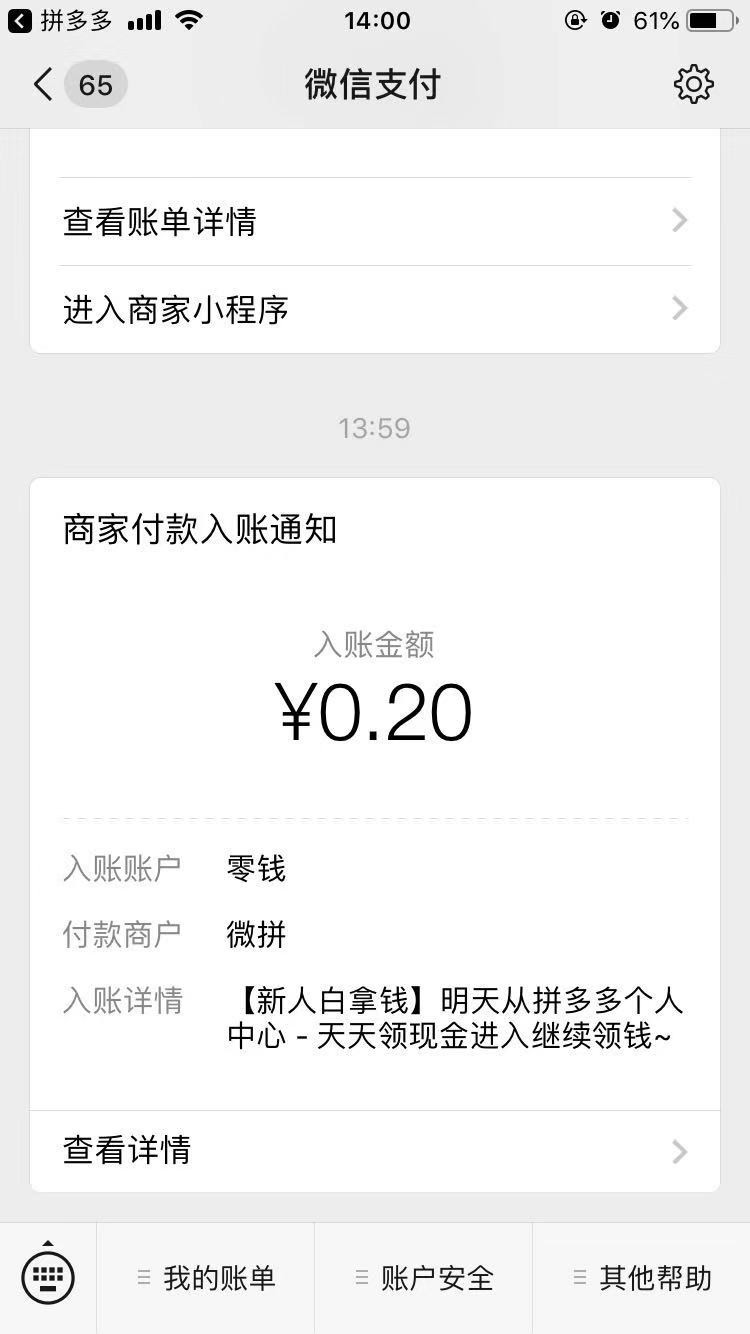Open the 账户安全 menu
The height and width of the screenshot is (1334, 750).
click(424, 1278)
